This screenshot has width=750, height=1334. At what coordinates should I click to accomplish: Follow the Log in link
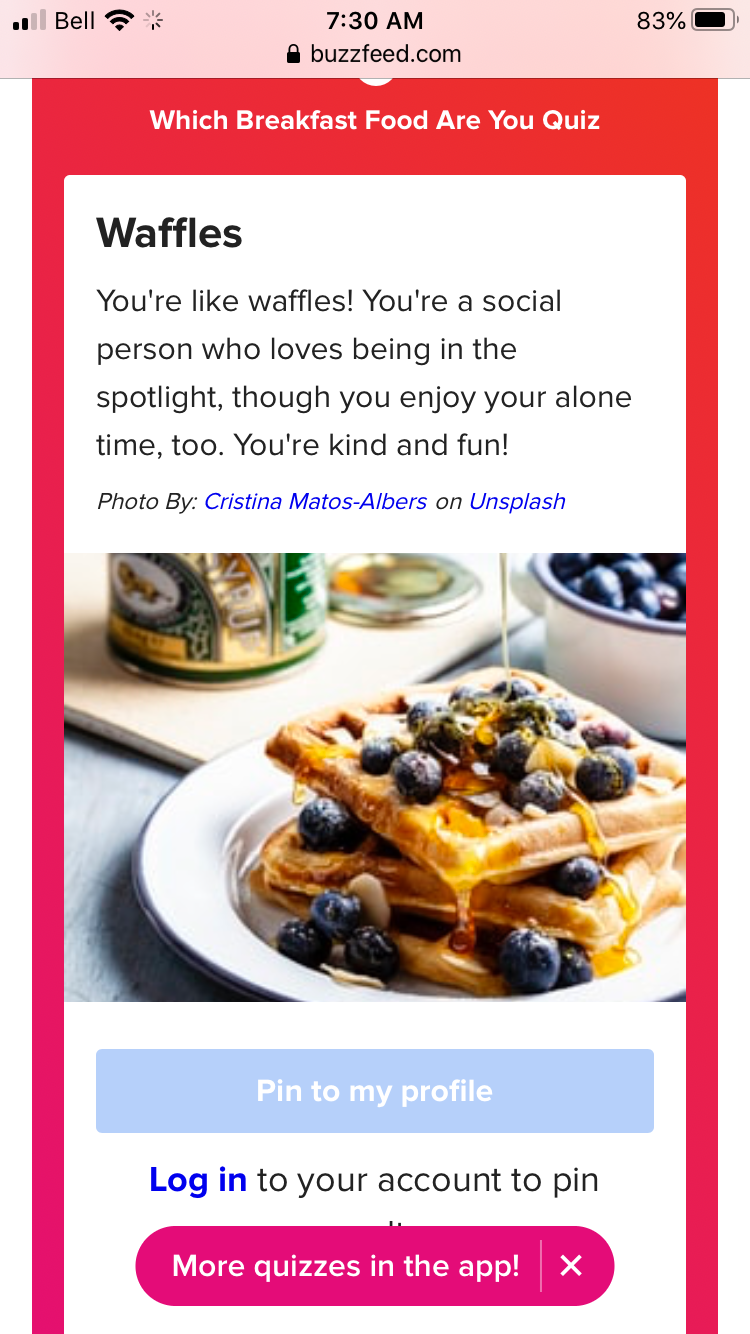click(198, 1180)
